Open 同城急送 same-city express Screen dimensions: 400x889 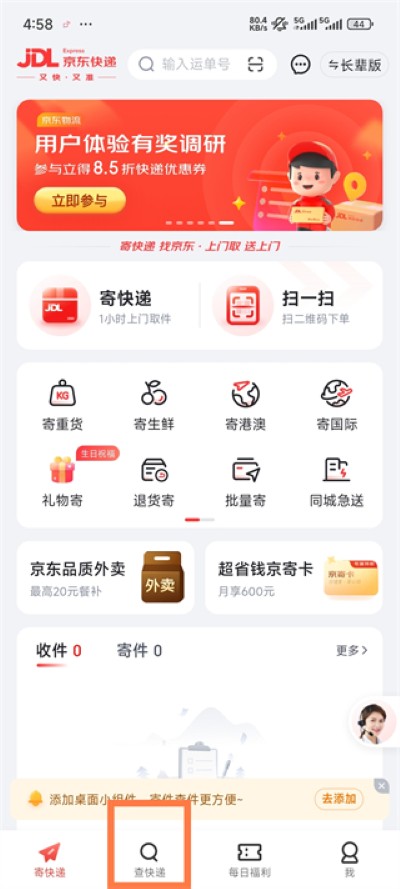337,481
